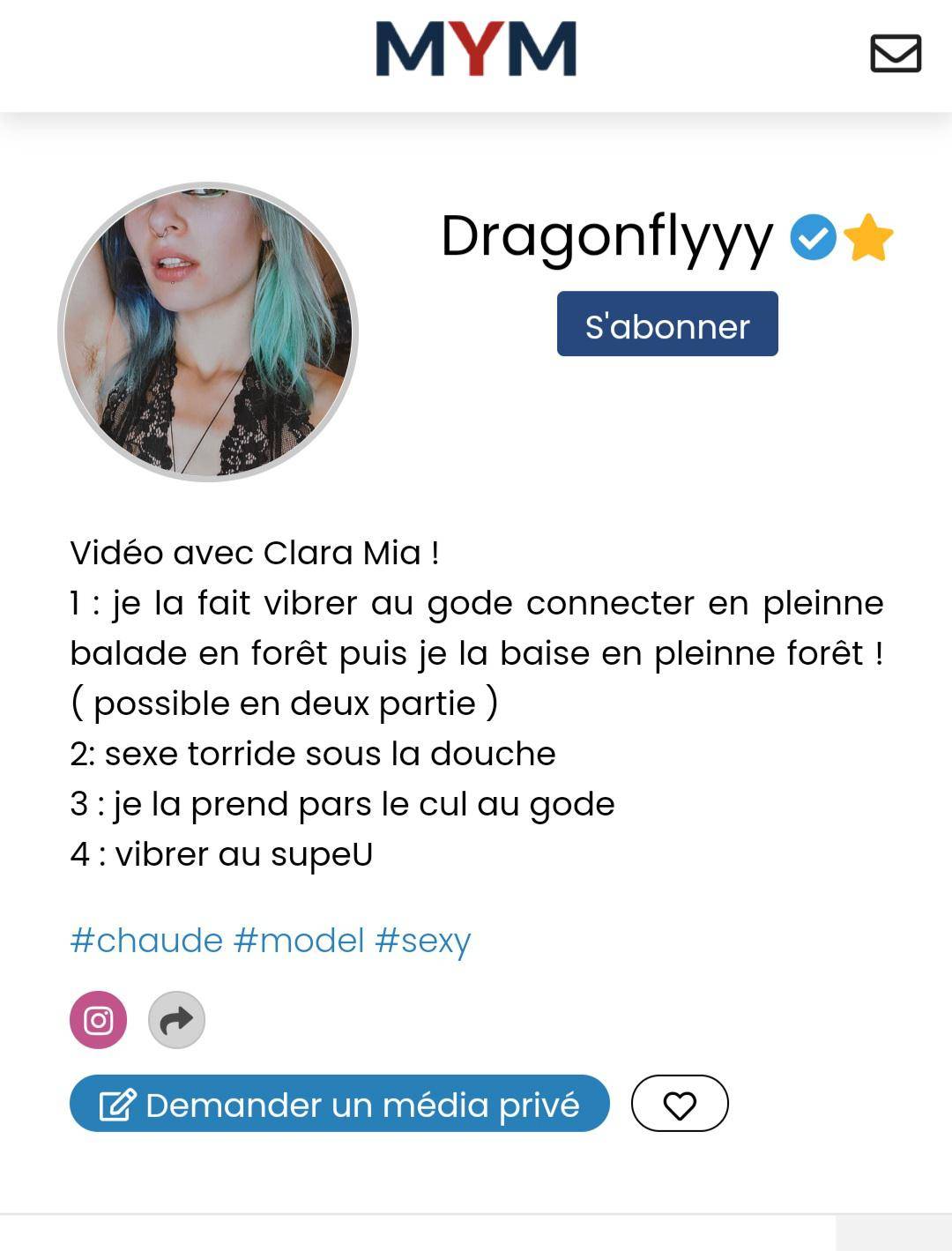
Task: Open the Instagram profile link
Action: (x=99, y=1019)
